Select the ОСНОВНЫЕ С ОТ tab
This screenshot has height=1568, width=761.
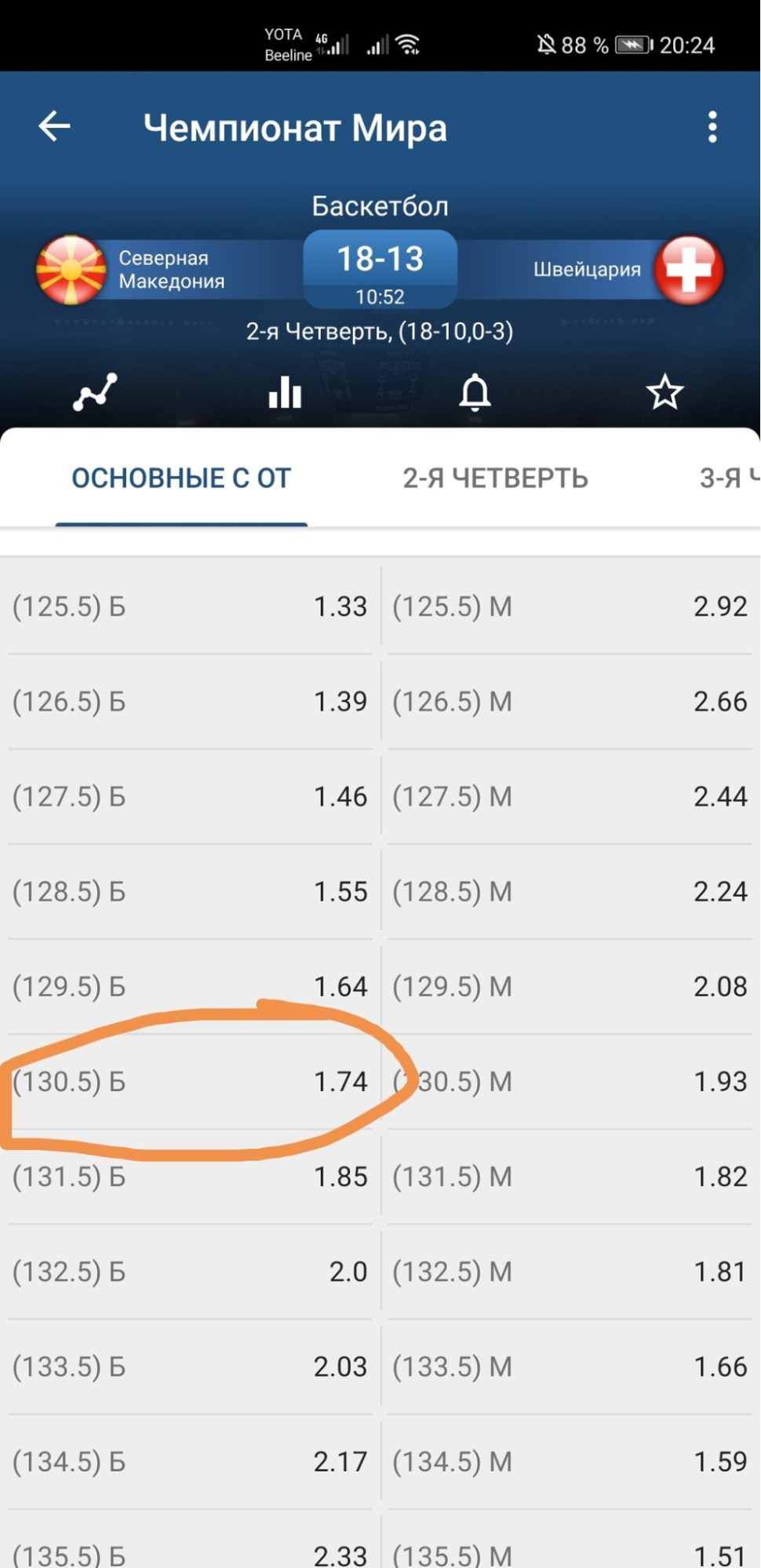(181, 478)
